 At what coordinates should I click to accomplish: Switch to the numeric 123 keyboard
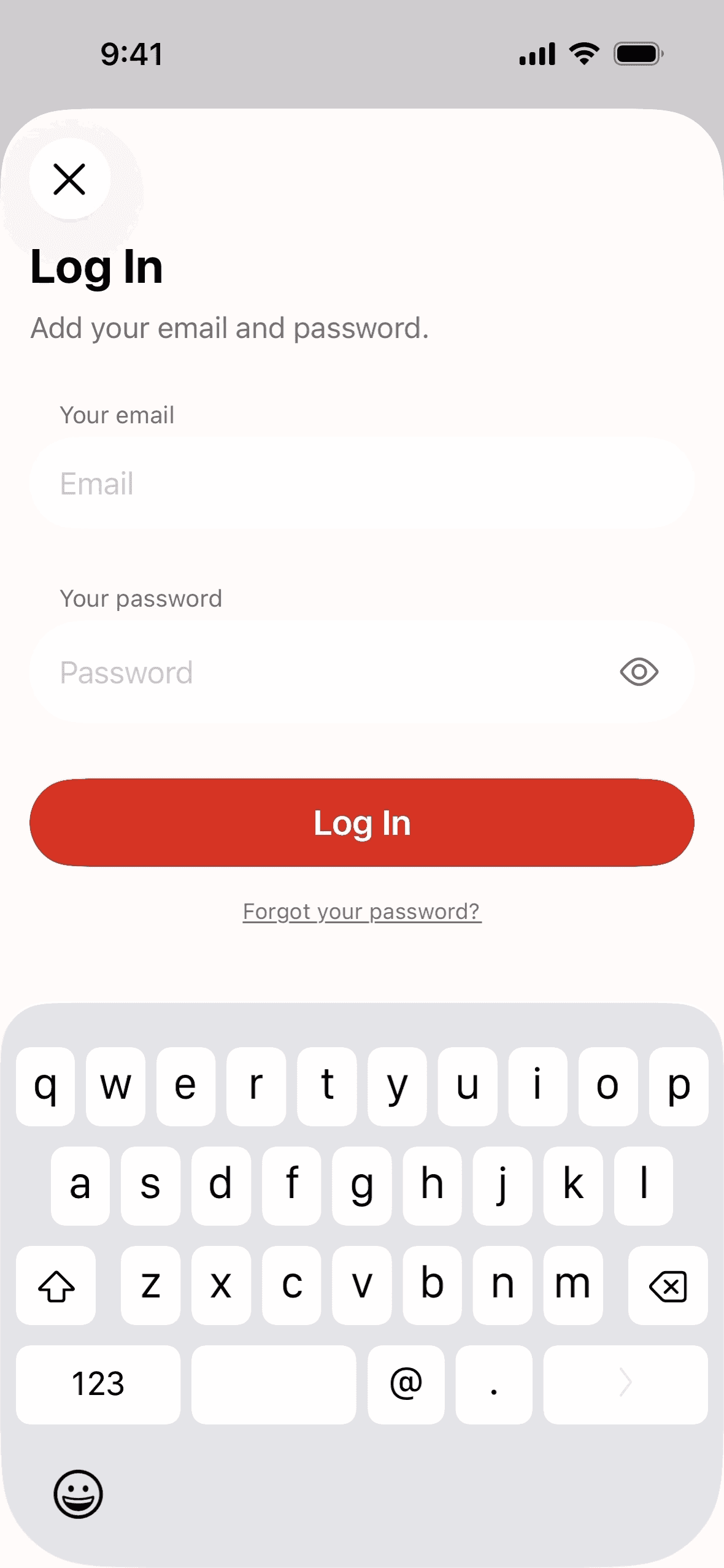click(x=98, y=1384)
